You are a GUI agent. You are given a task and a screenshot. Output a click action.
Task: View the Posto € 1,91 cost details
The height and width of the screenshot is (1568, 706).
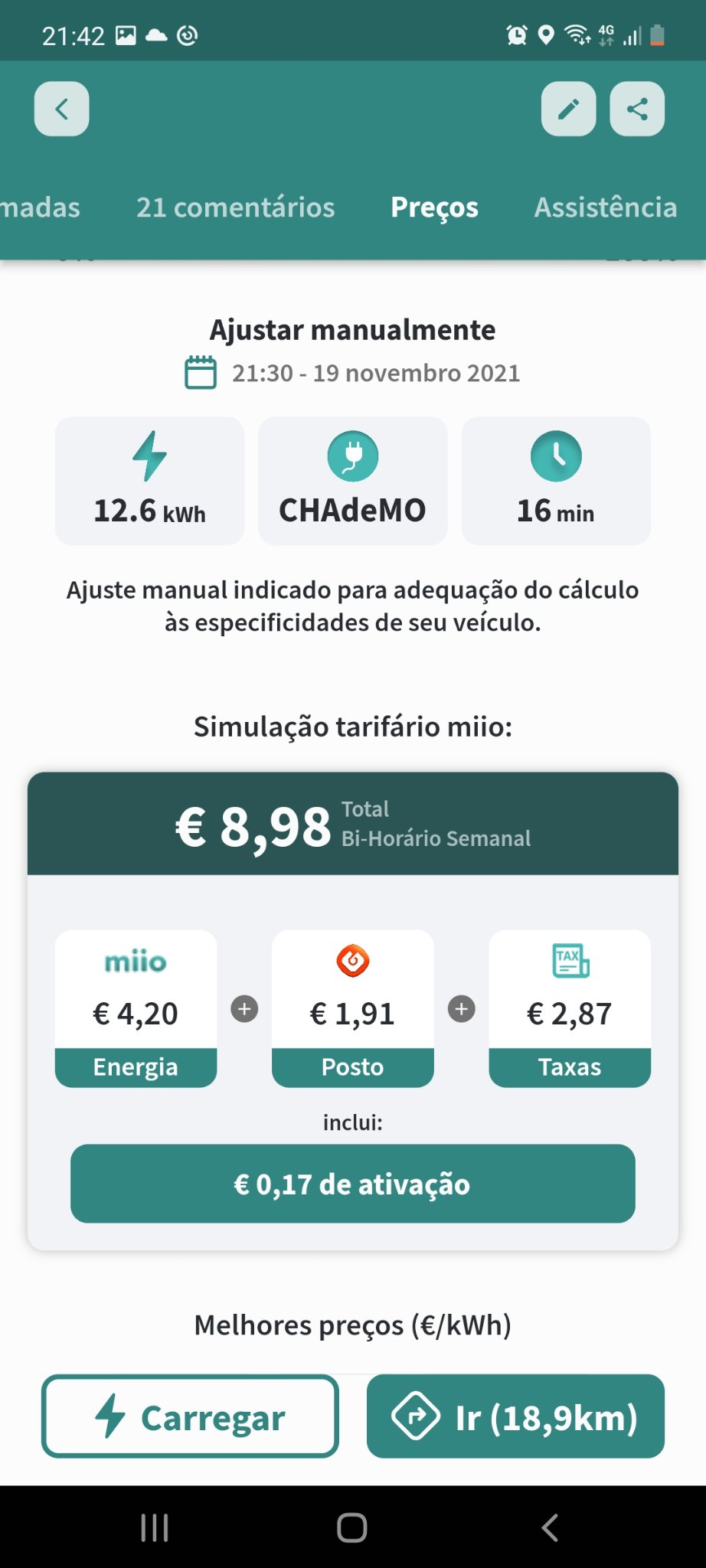(x=353, y=1008)
